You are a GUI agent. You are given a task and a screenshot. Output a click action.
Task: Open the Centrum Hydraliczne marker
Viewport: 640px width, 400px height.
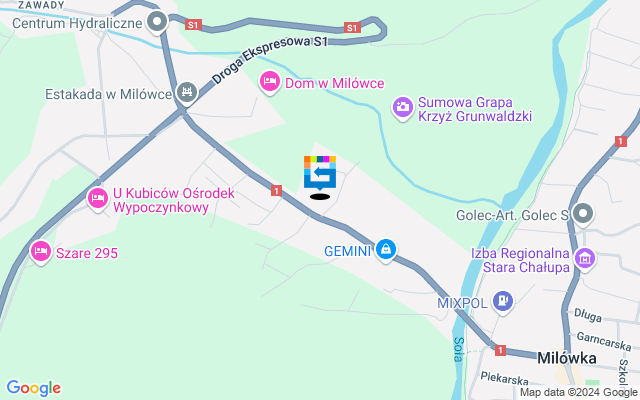click(157, 22)
